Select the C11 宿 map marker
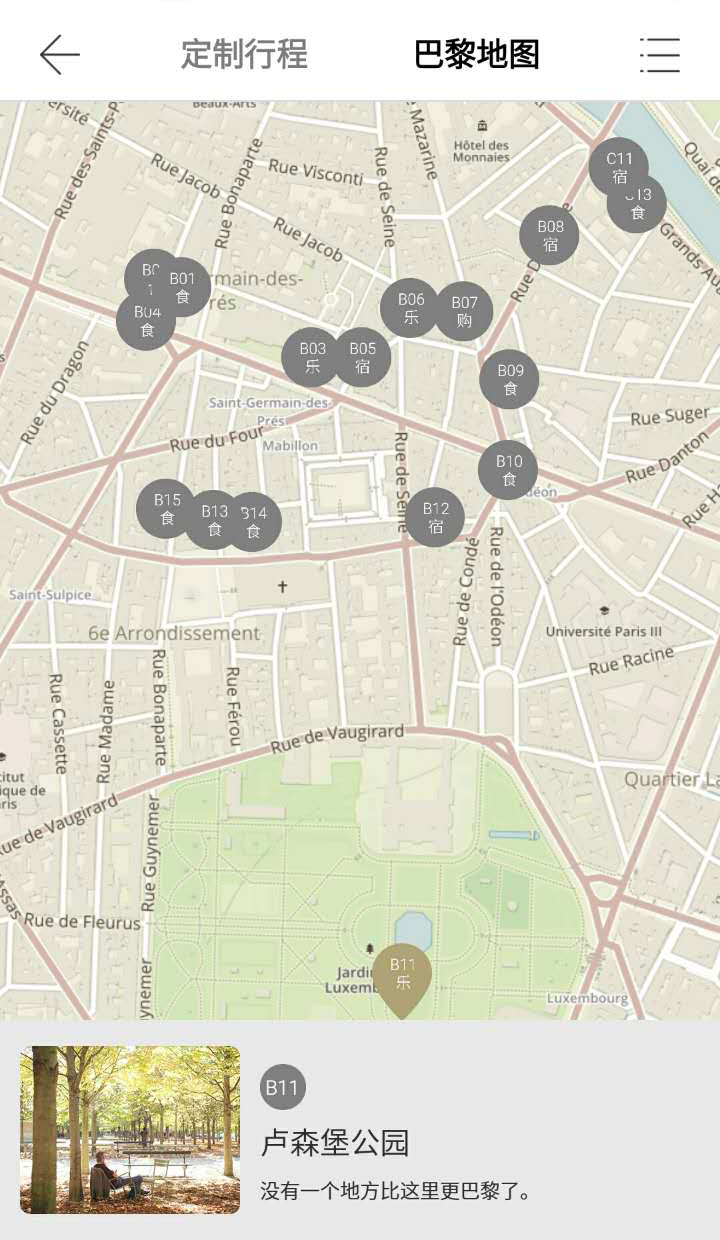This screenshot has width=720, height=1240. tap(617, 163)
